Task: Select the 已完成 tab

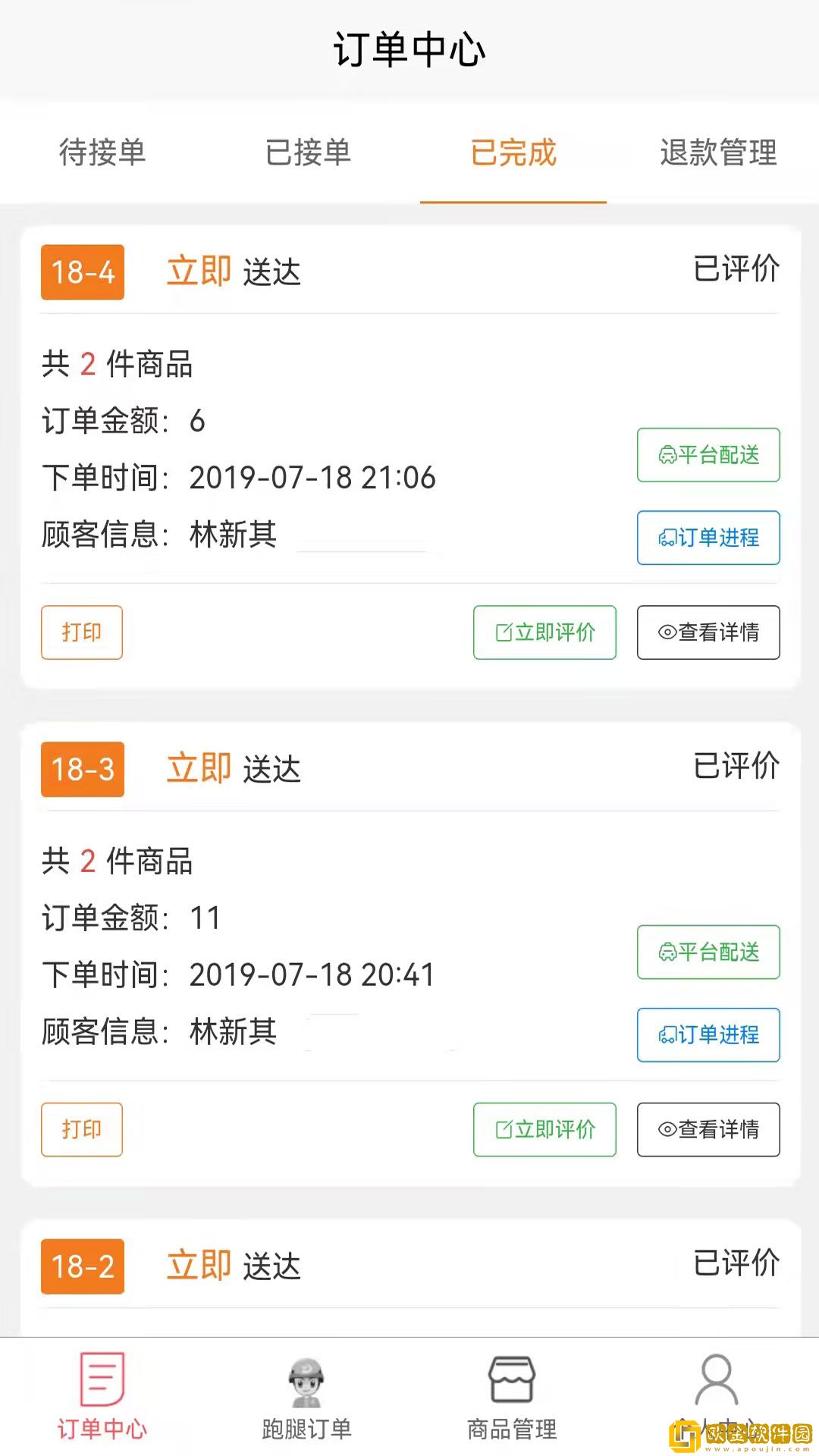Action: click(x=513, y=152)
